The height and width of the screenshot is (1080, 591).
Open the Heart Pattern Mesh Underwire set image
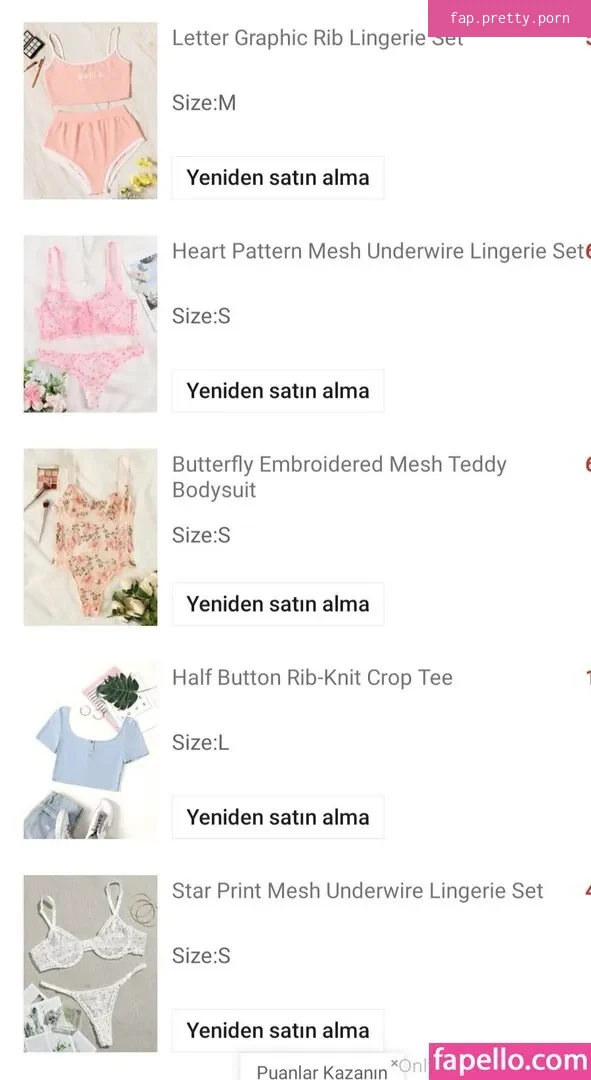pos(90,324)
